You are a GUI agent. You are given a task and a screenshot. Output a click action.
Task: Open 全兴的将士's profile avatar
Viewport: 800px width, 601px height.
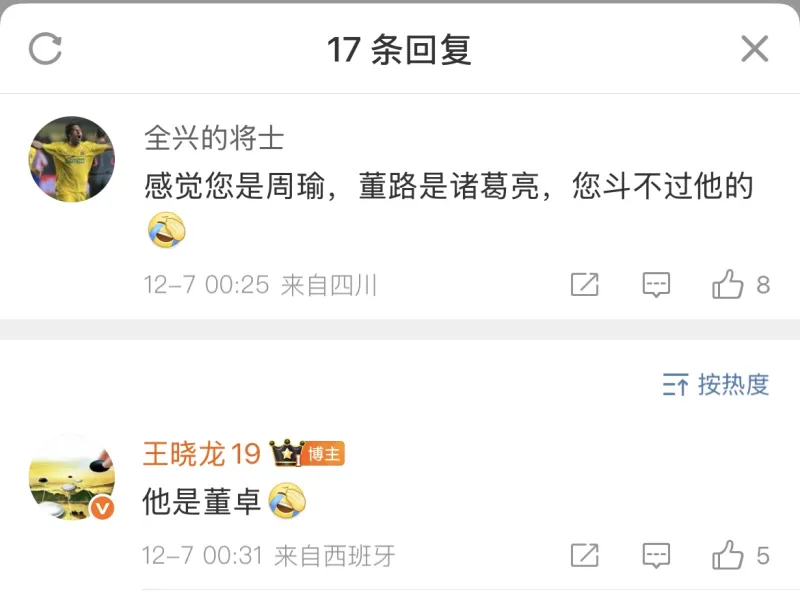tap(72, 159)
